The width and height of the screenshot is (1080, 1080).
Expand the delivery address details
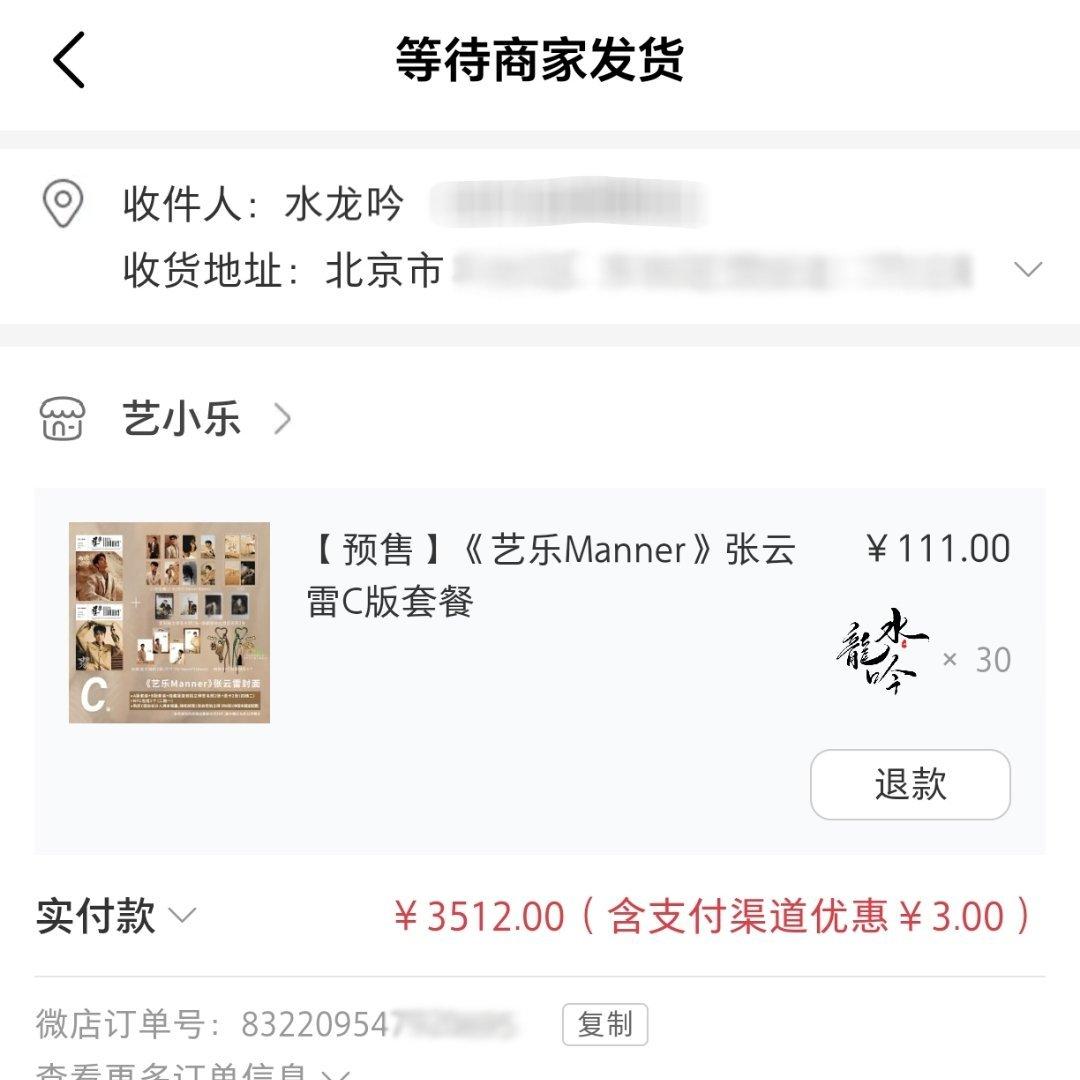coord(1027,269)
